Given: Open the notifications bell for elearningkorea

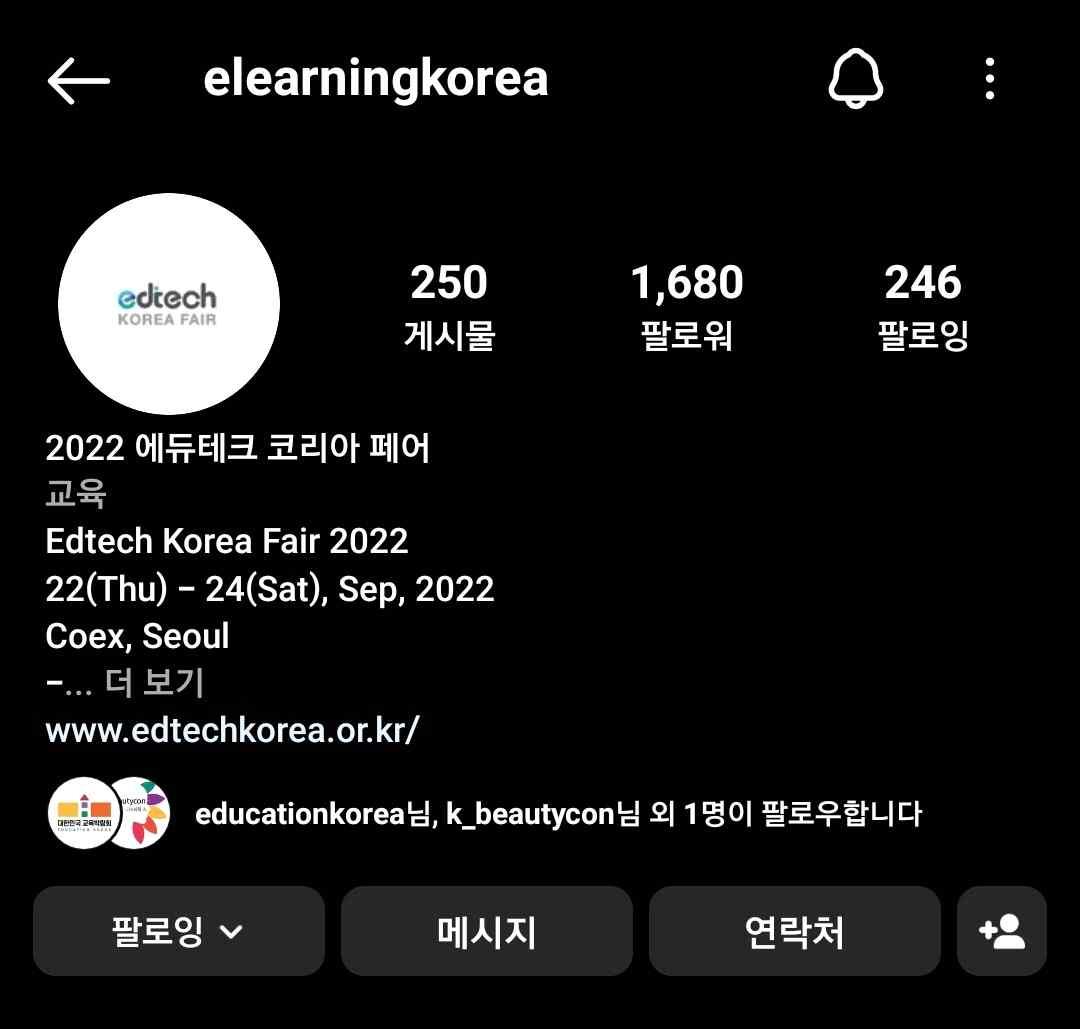Looking at the screenshot, I should coord(856,78).
